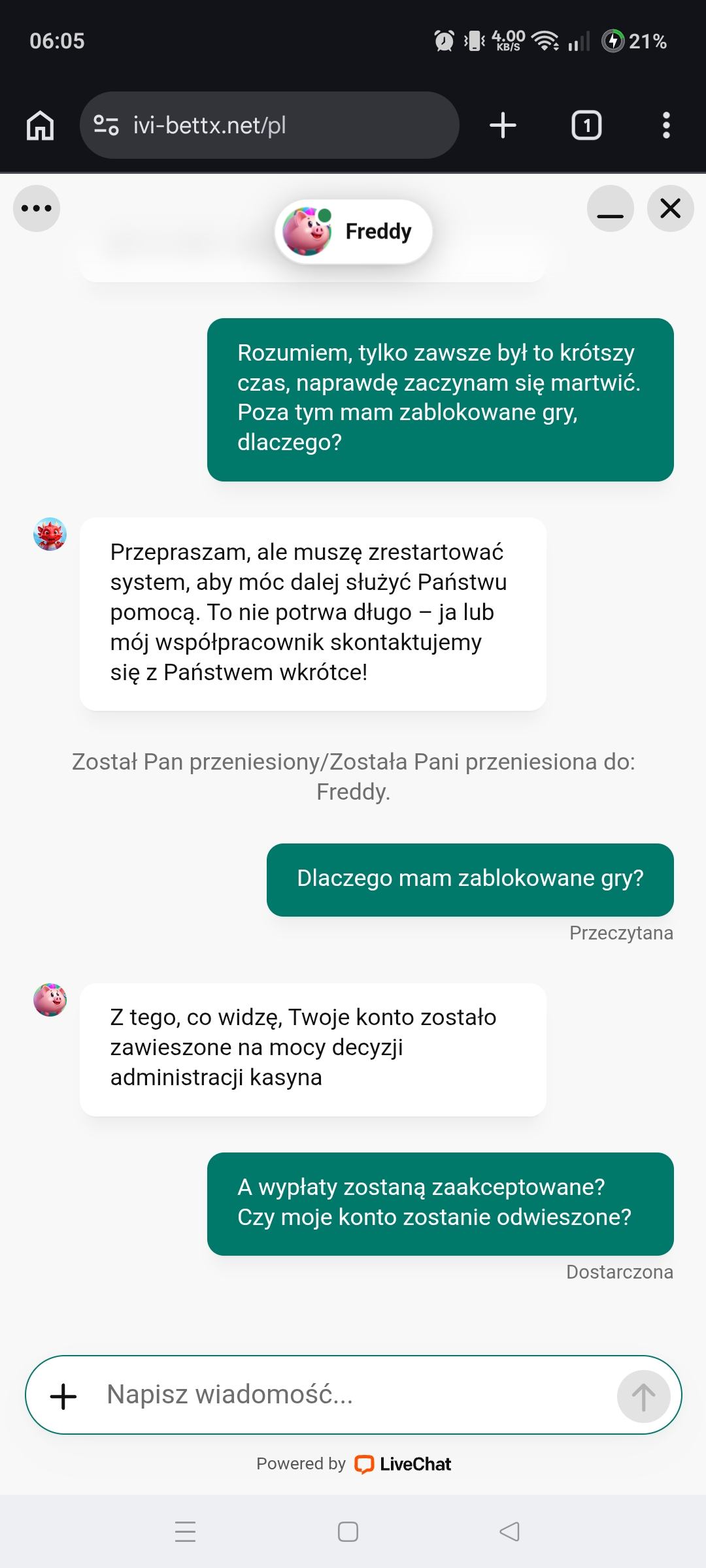The width and height of the screenshot is (706, 1568).
Task: Tap the browser address bar ivi-bettx.net
Action: click(269, 125)
